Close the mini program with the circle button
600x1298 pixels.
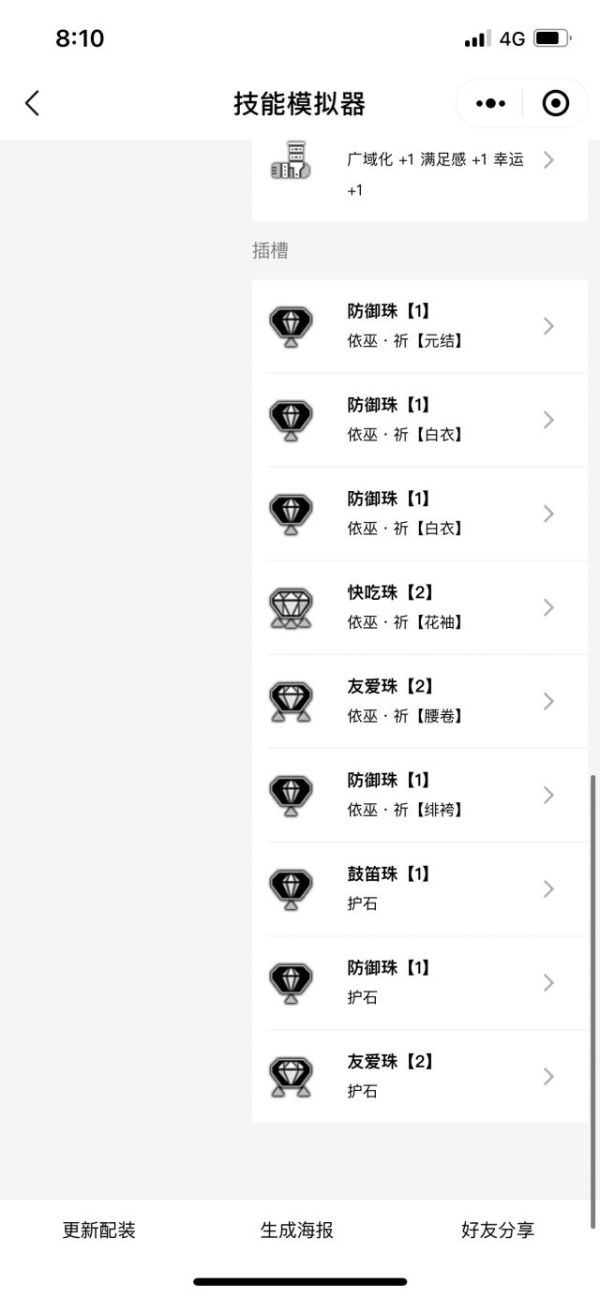(x=555, y=103)
